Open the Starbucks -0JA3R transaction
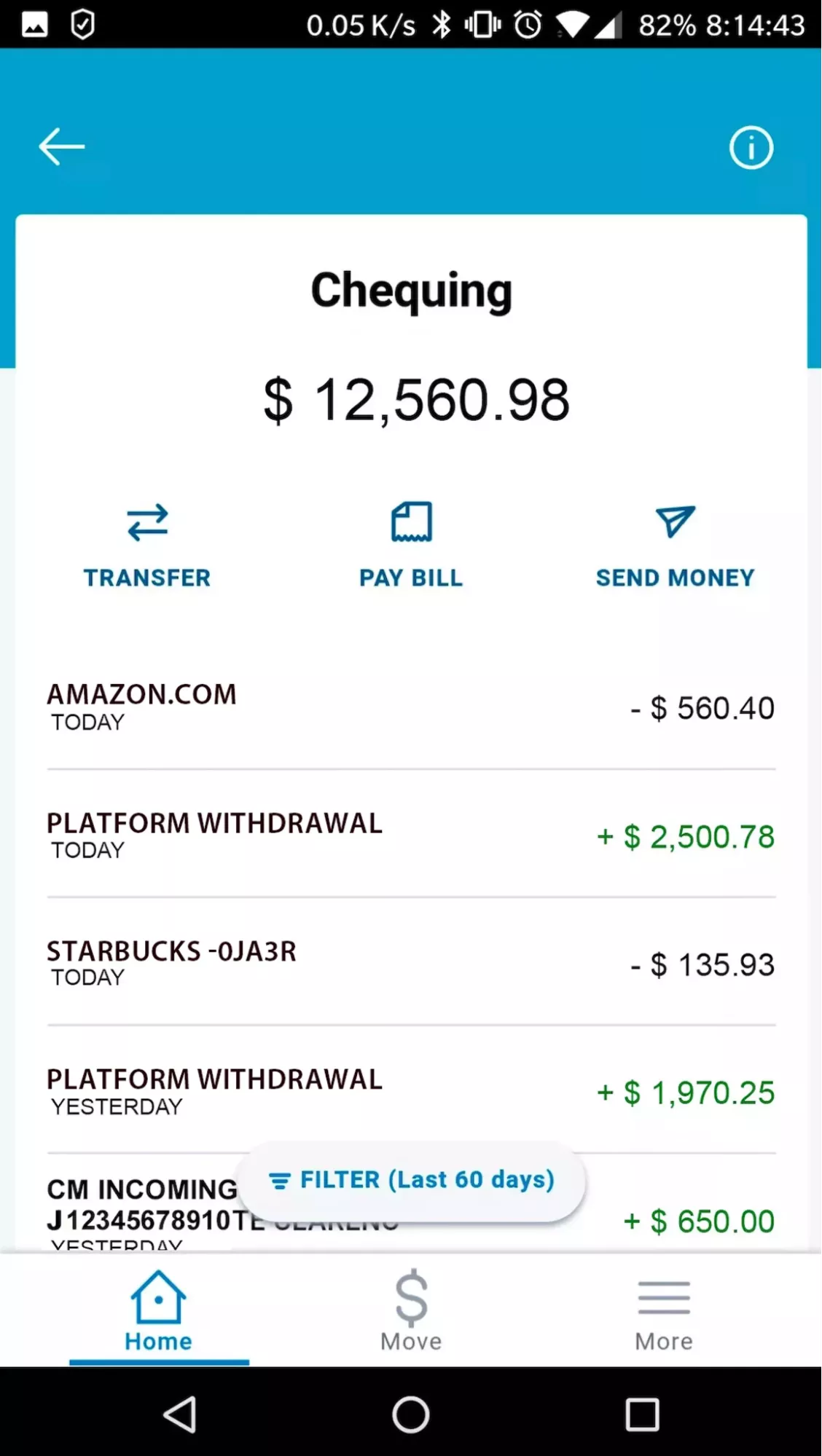822x1456 pixels. 411,963
